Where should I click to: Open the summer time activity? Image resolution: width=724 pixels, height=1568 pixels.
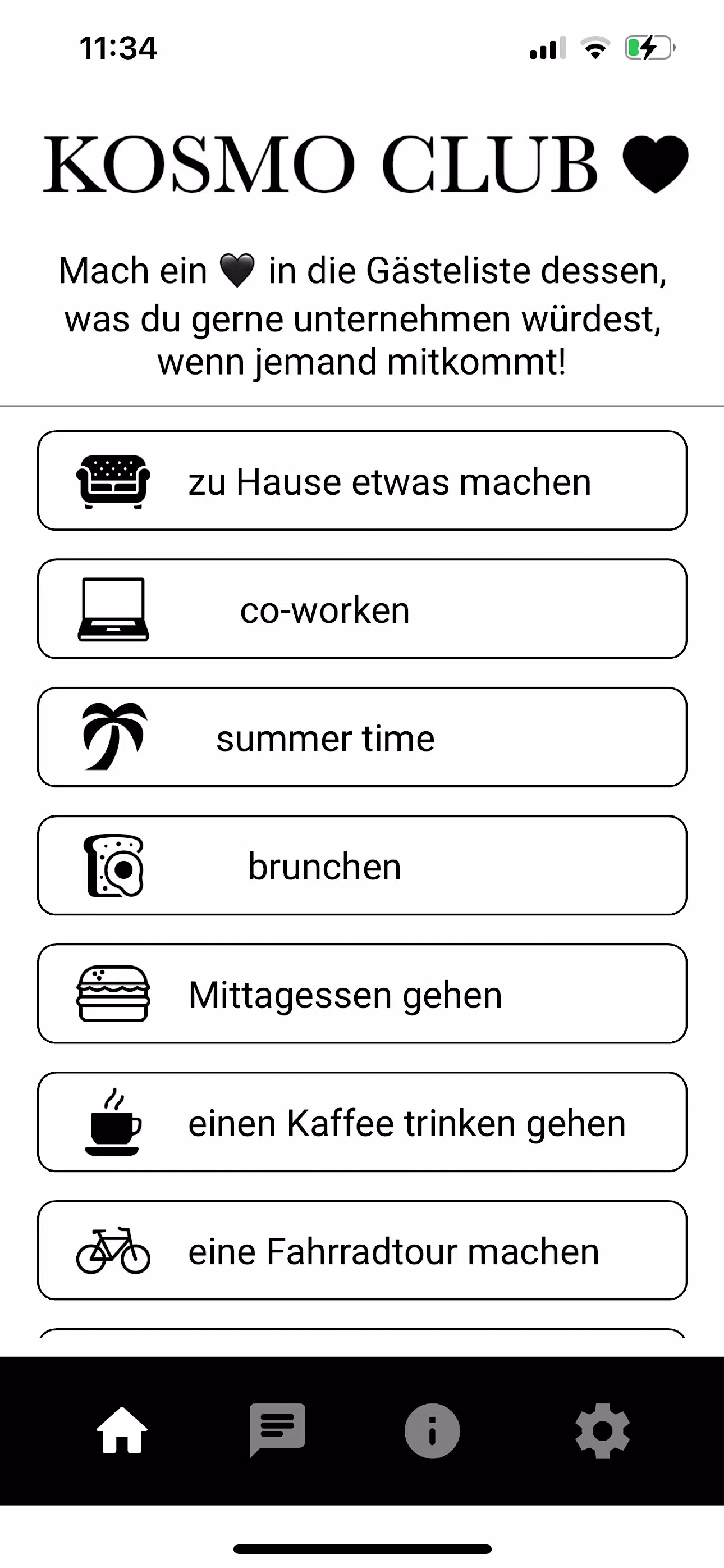(362, 737)
